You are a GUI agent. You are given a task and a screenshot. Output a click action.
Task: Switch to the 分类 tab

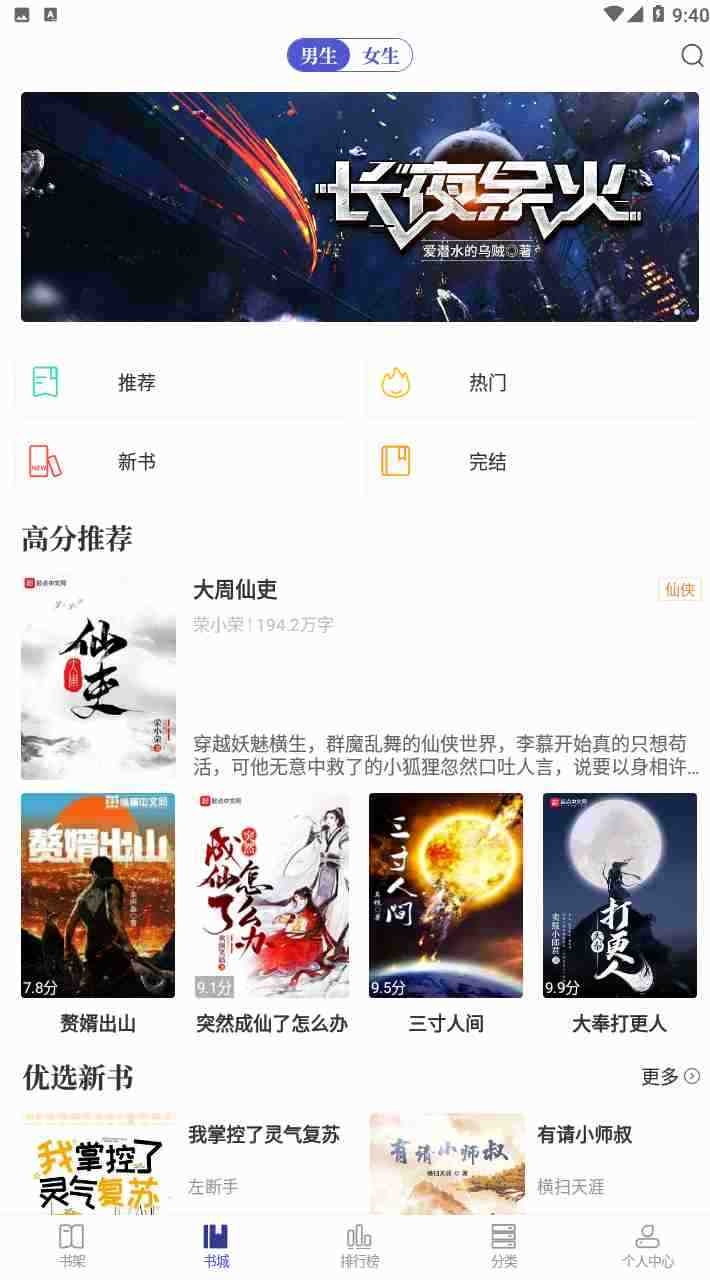[x=504, y=1246]
